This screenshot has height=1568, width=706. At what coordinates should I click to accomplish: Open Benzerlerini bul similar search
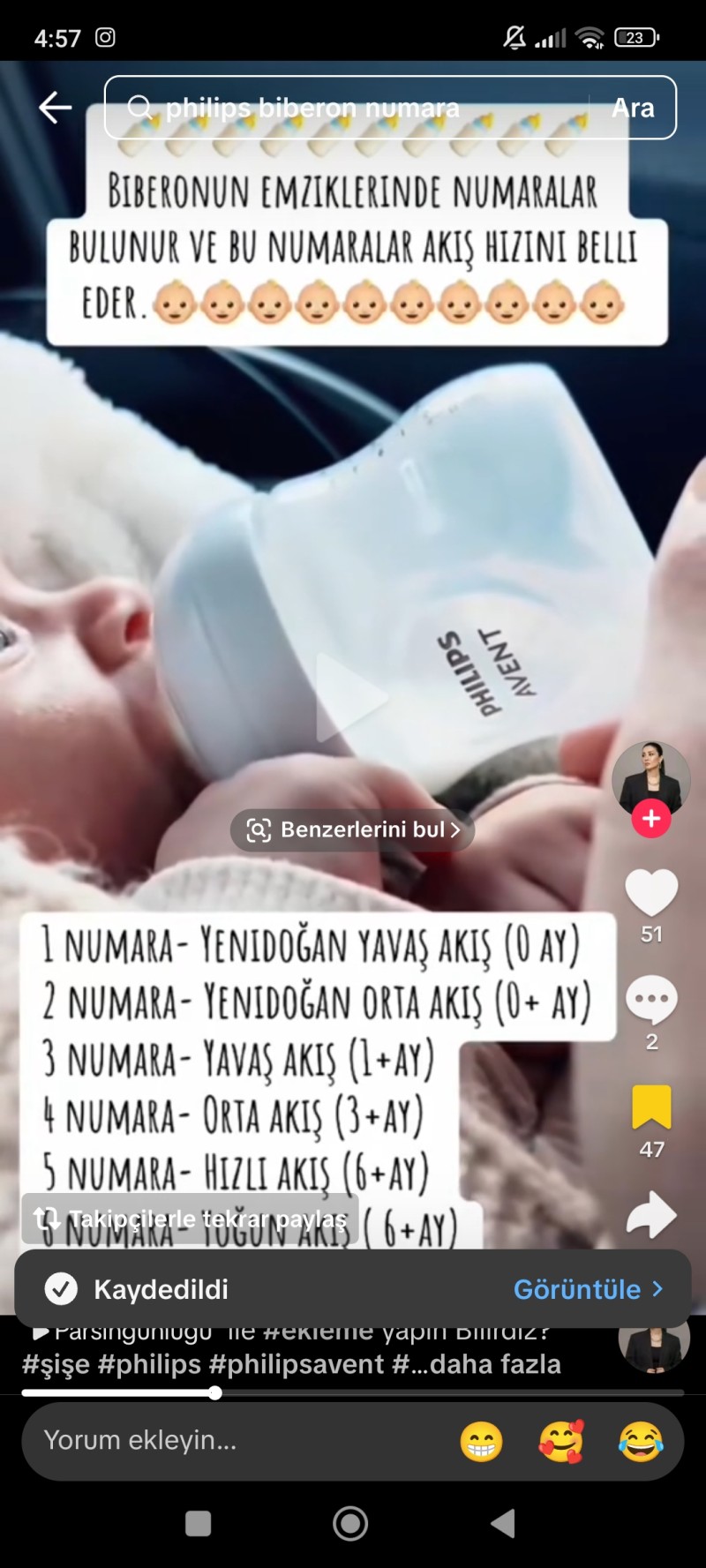pyautogui.click(x=353, y=829)
